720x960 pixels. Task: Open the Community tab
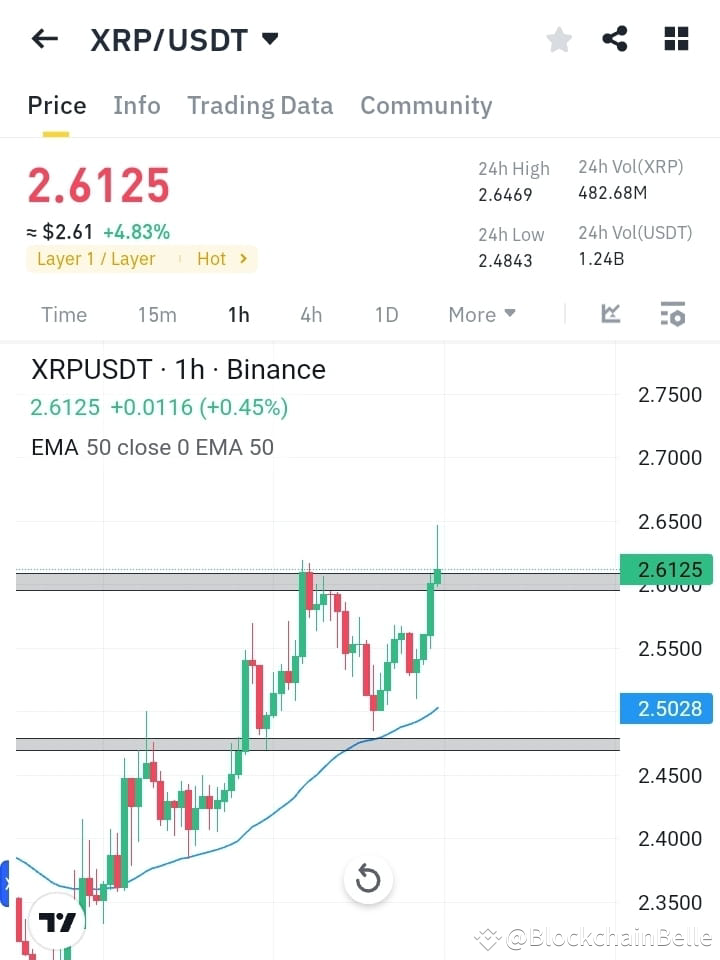click(x=426, y=105)
